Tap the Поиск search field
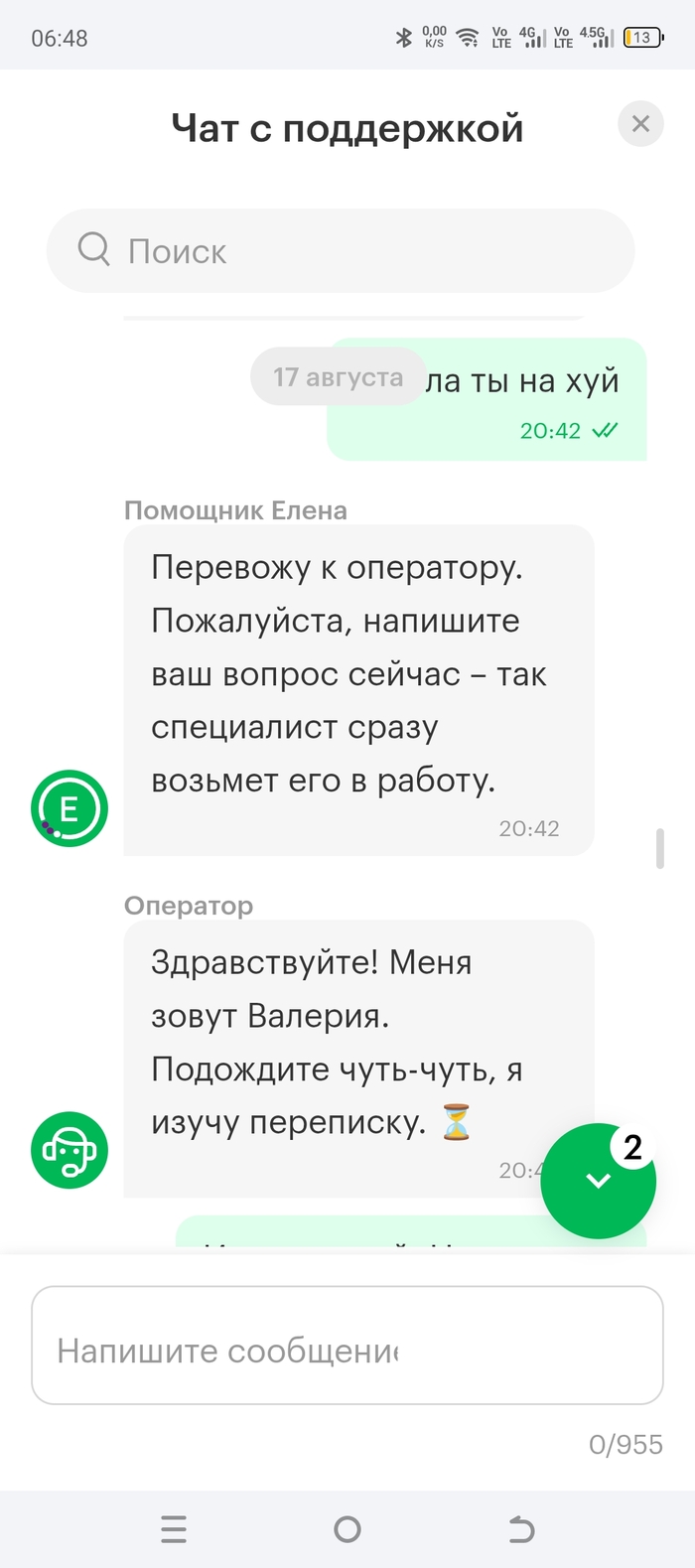This screenshot has height=1568, width=695. pyautogui.click(x=340, y=251)
